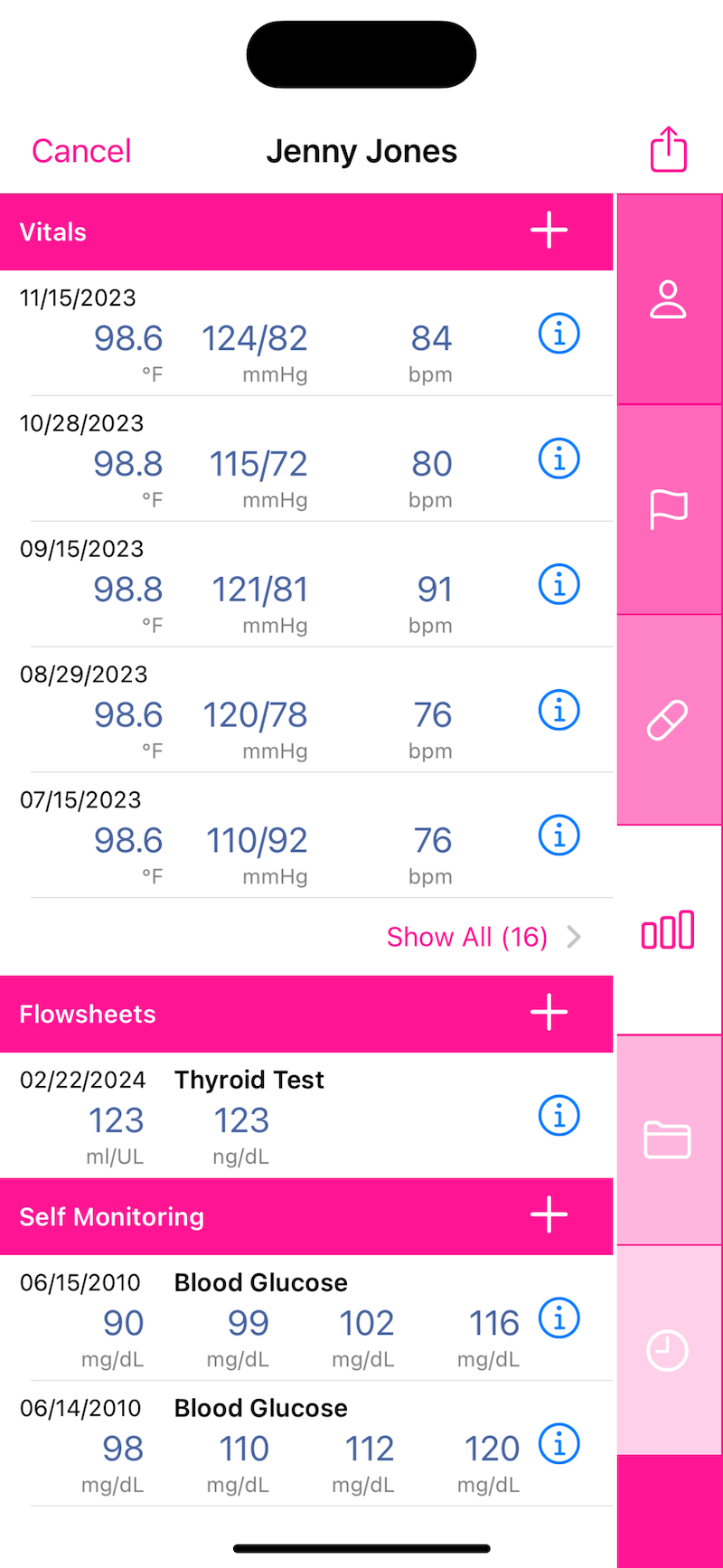The image size is (723, 1568).
Task: Switch to the medications pill tab
Action: (670, 720)
